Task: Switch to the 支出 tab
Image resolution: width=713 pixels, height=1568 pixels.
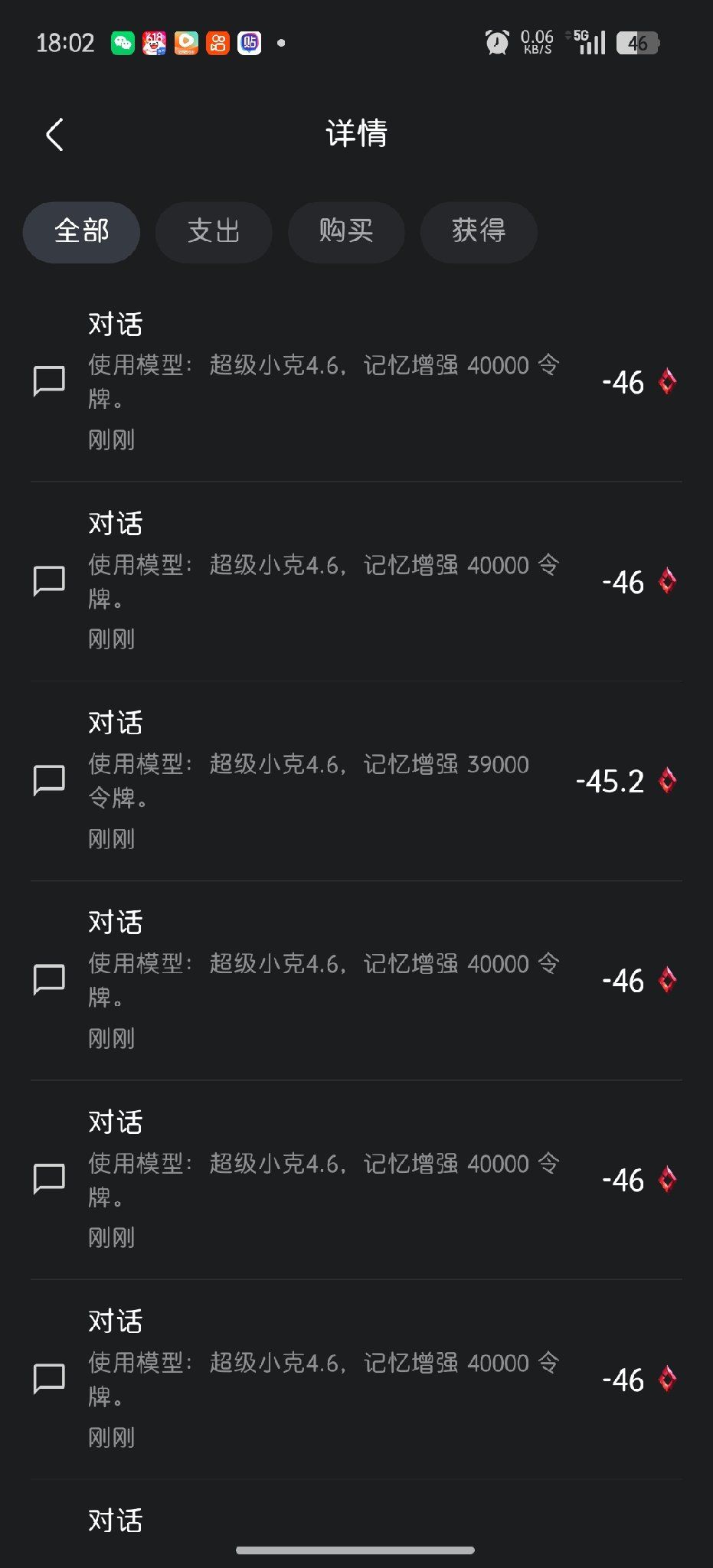Action: point(214,232)
